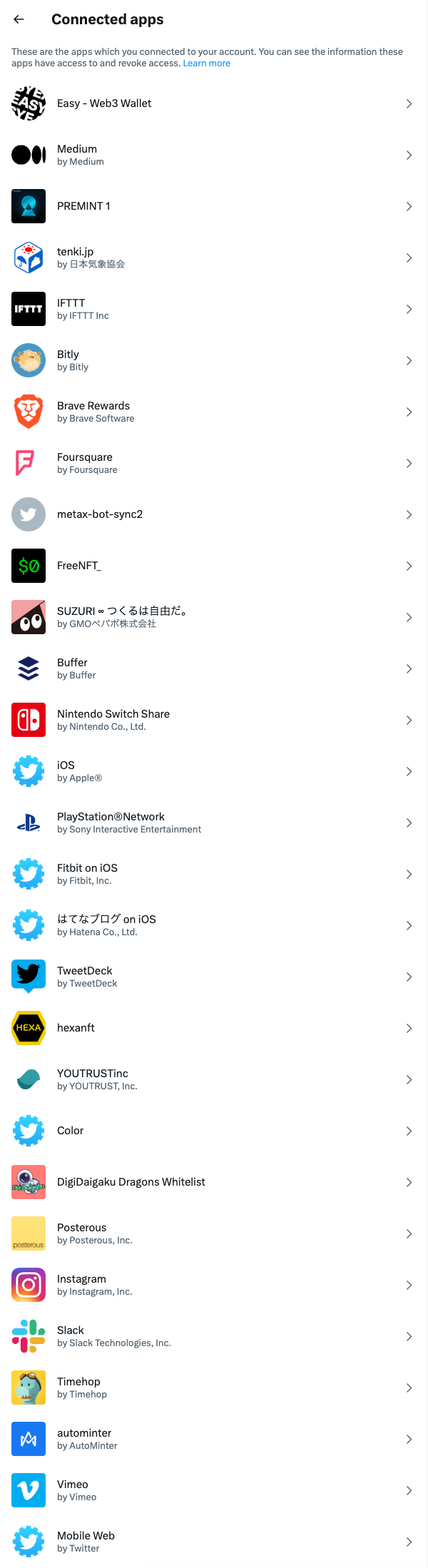View Nintendo Switch Share access
The height and width of the screenshot is (1568, 428).
click(x=213, y=720)
